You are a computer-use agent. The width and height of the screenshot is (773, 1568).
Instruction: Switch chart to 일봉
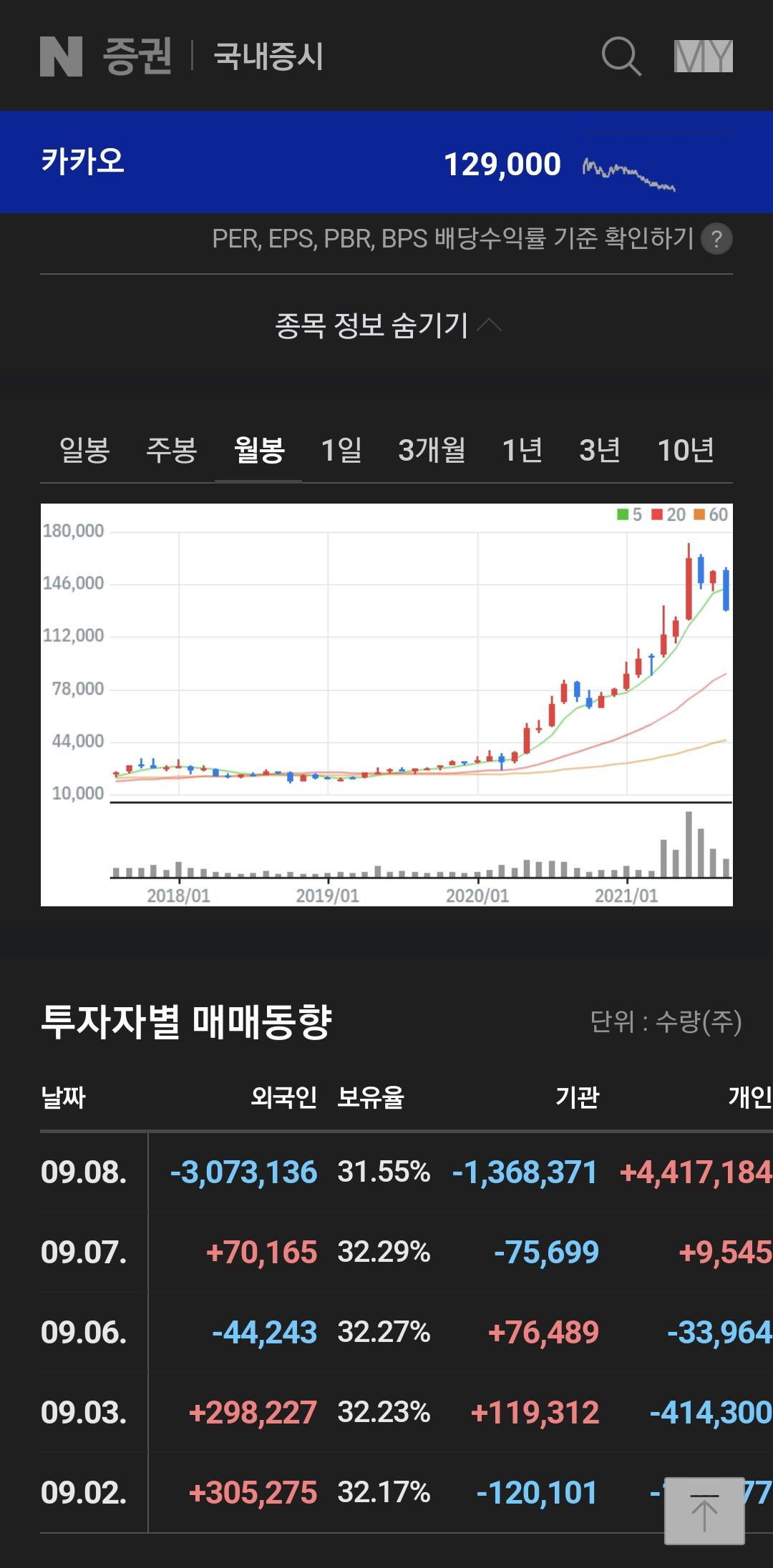(84, 450)
